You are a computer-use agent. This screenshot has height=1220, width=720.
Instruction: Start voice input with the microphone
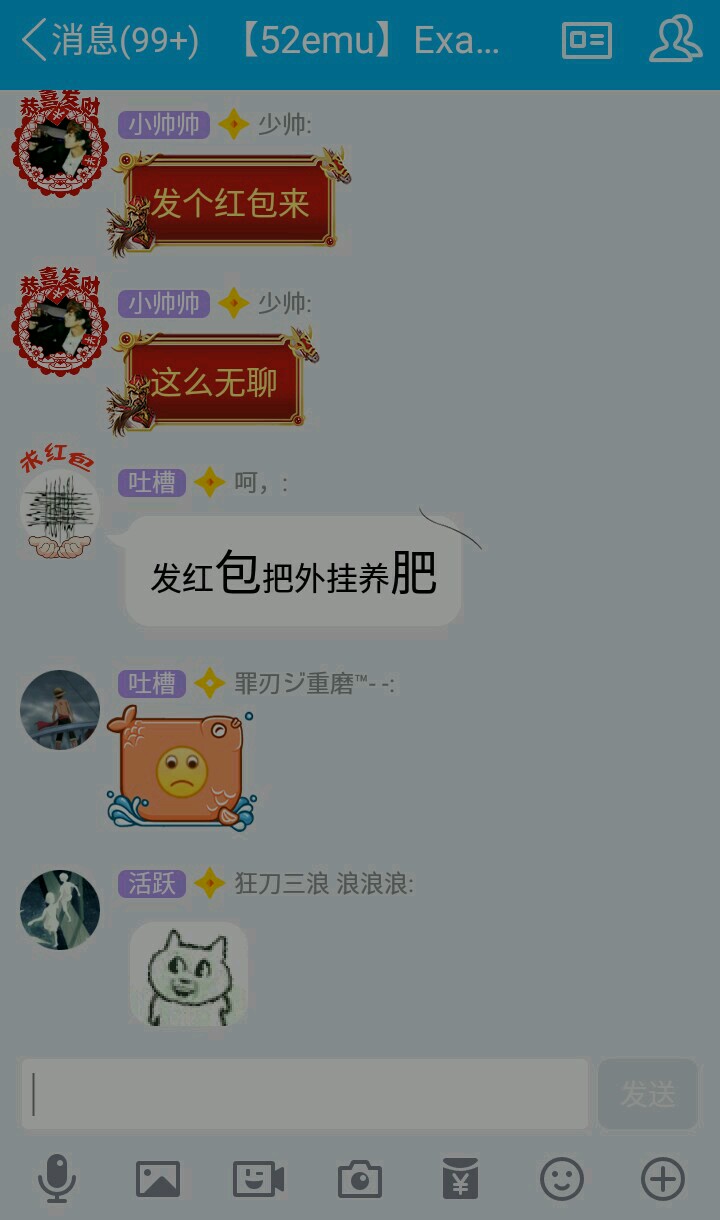(57, 1179)
